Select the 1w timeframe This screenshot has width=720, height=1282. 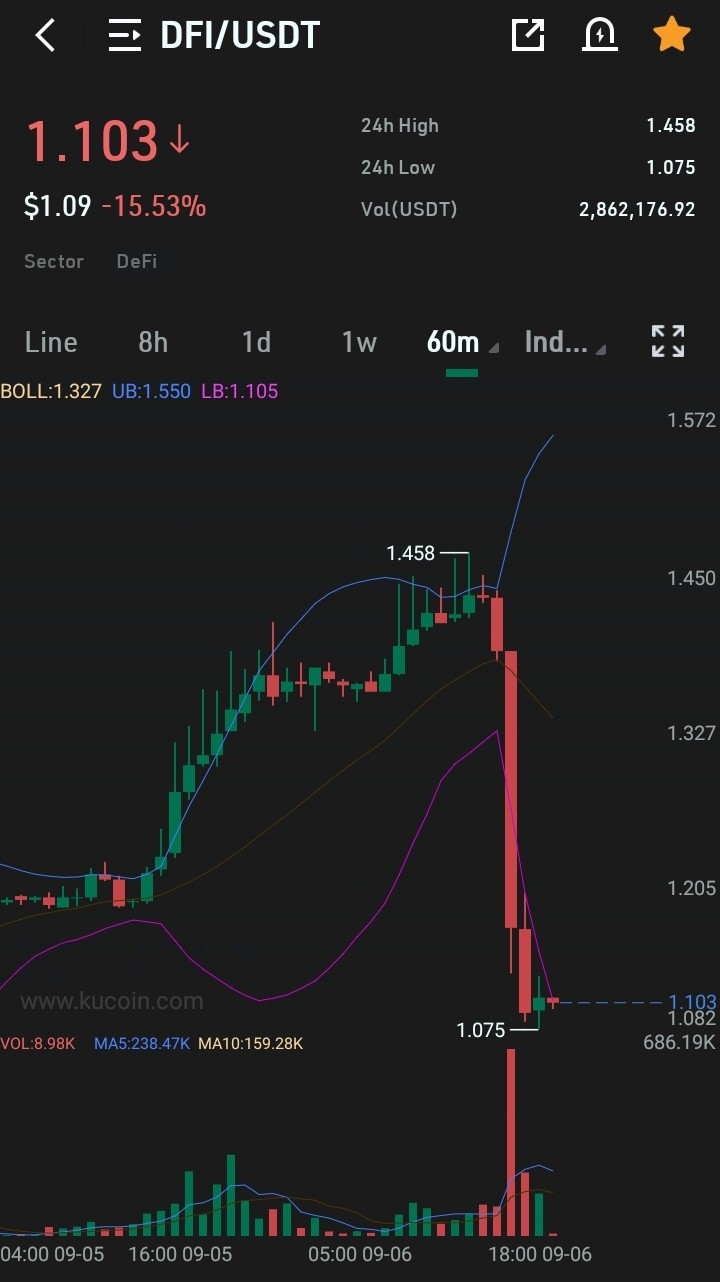pos(359,342)
